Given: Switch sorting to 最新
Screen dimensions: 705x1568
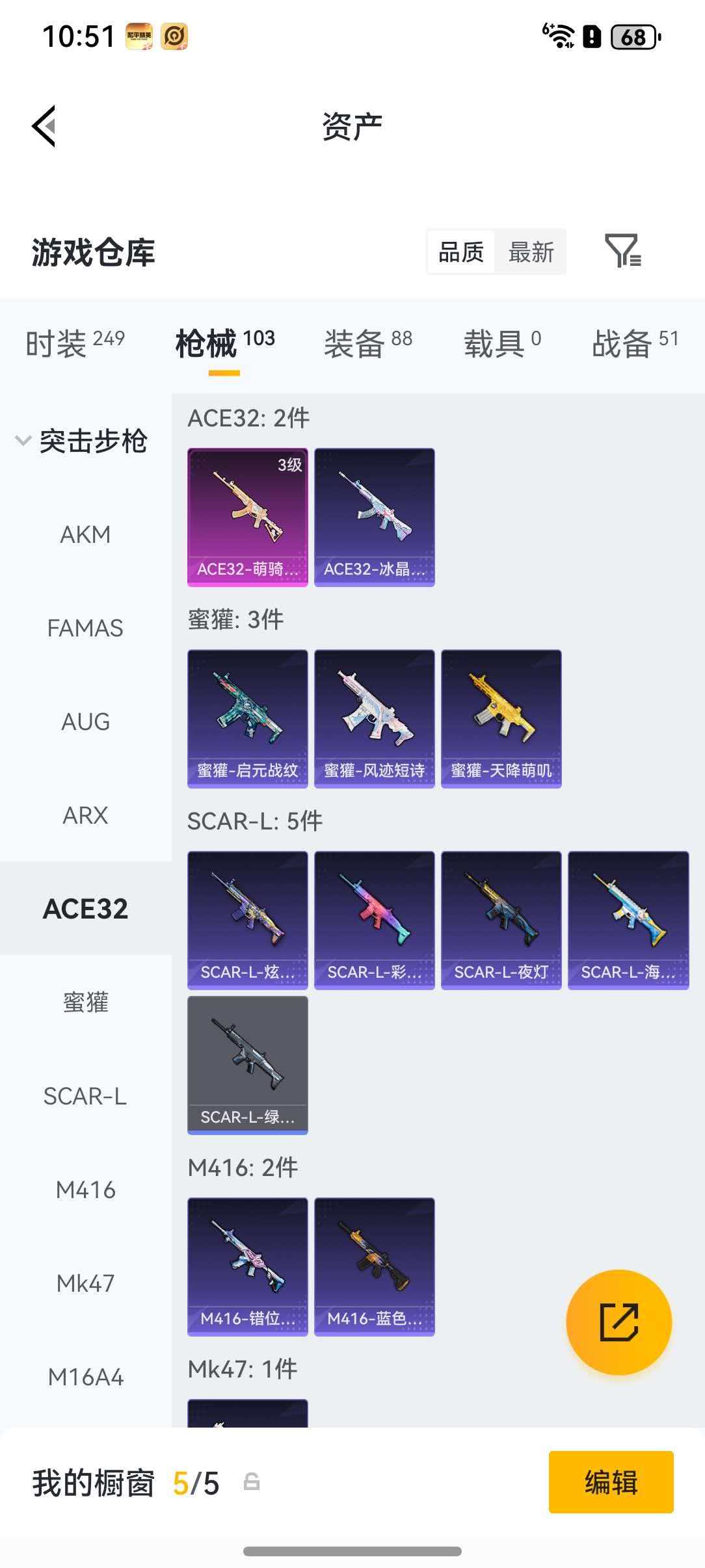Looking at the screenshot, I should pos(531,252).
